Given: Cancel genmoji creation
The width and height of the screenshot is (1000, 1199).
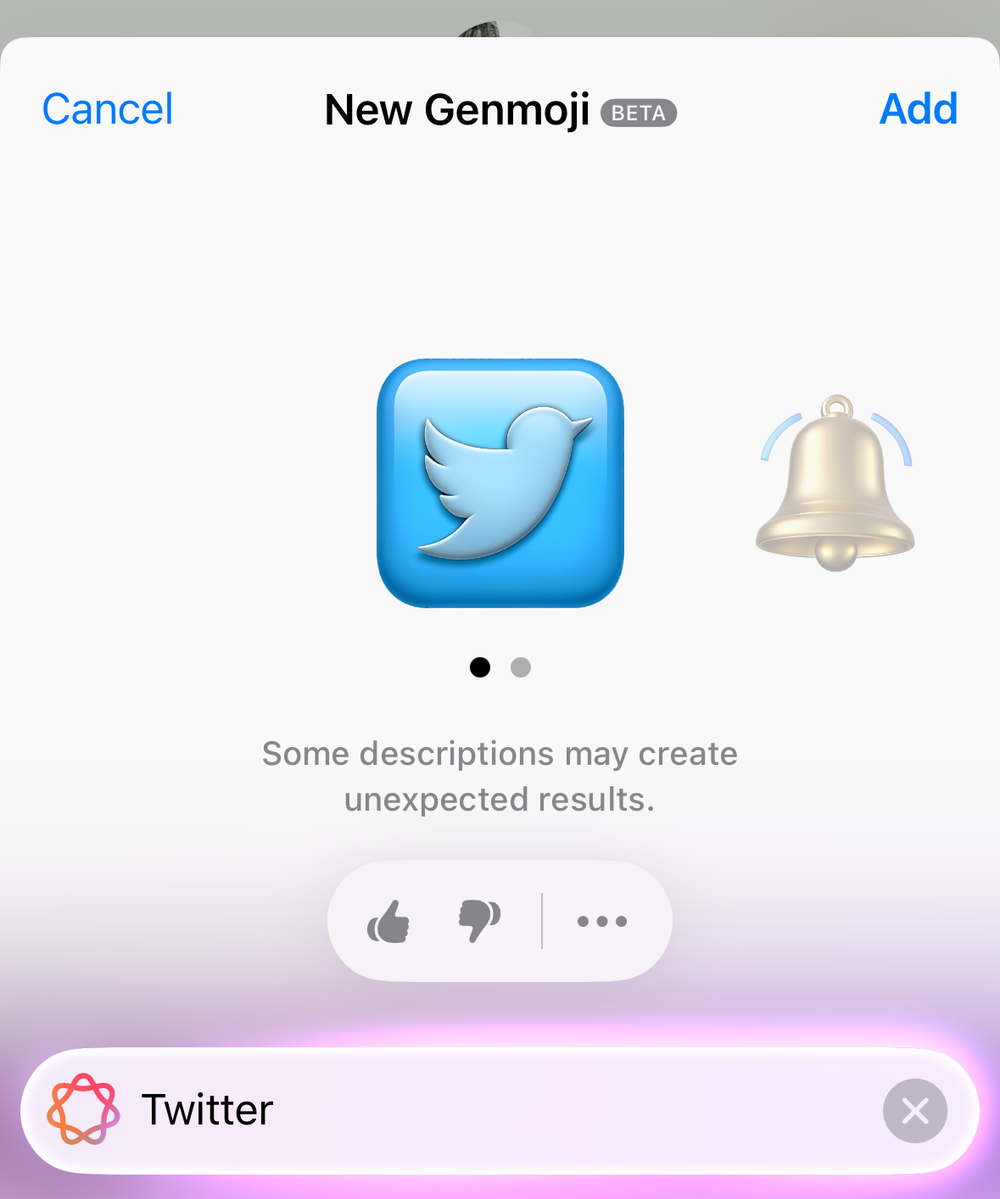Looking at the screenshot, I should tap(106, 110).
